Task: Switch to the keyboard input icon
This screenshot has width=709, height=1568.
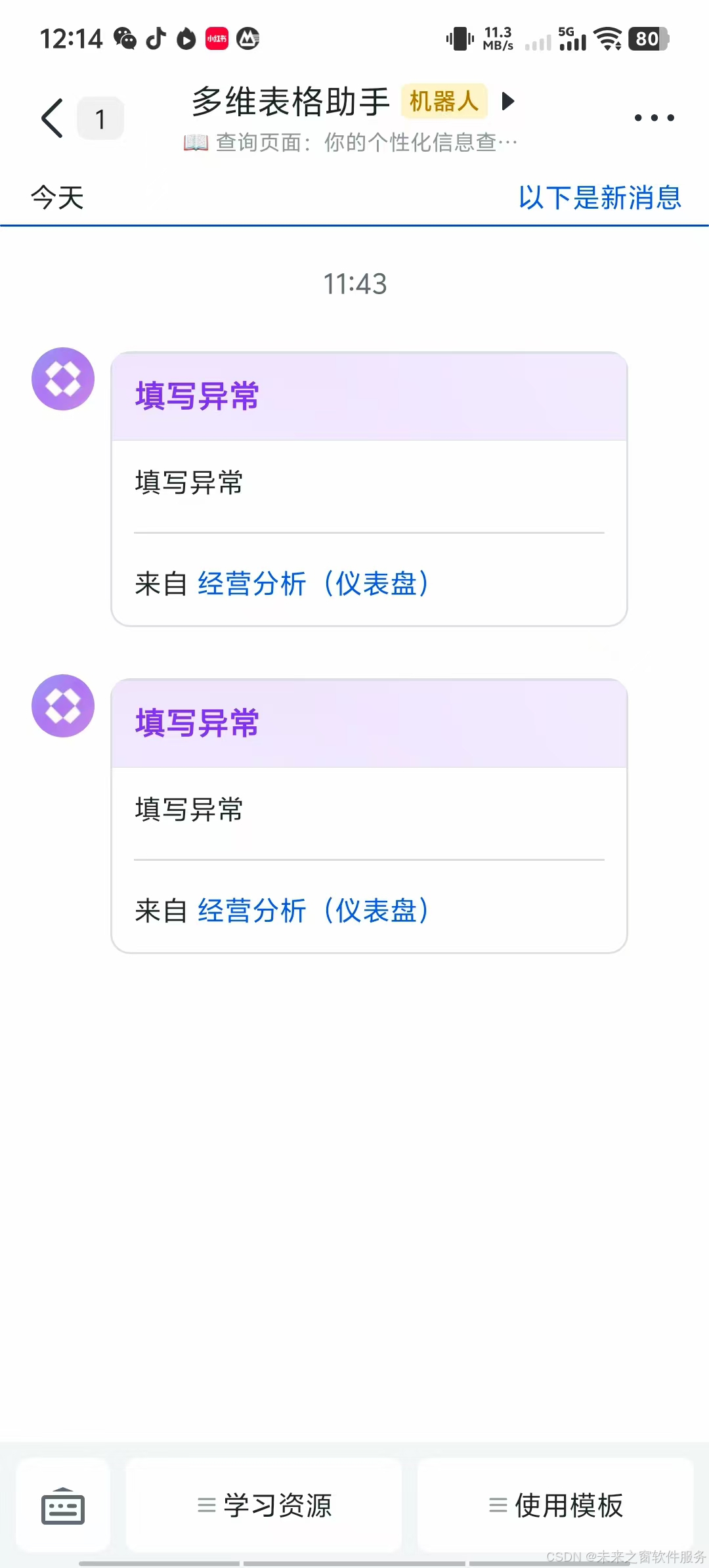Action: (x=63, y=1505)
